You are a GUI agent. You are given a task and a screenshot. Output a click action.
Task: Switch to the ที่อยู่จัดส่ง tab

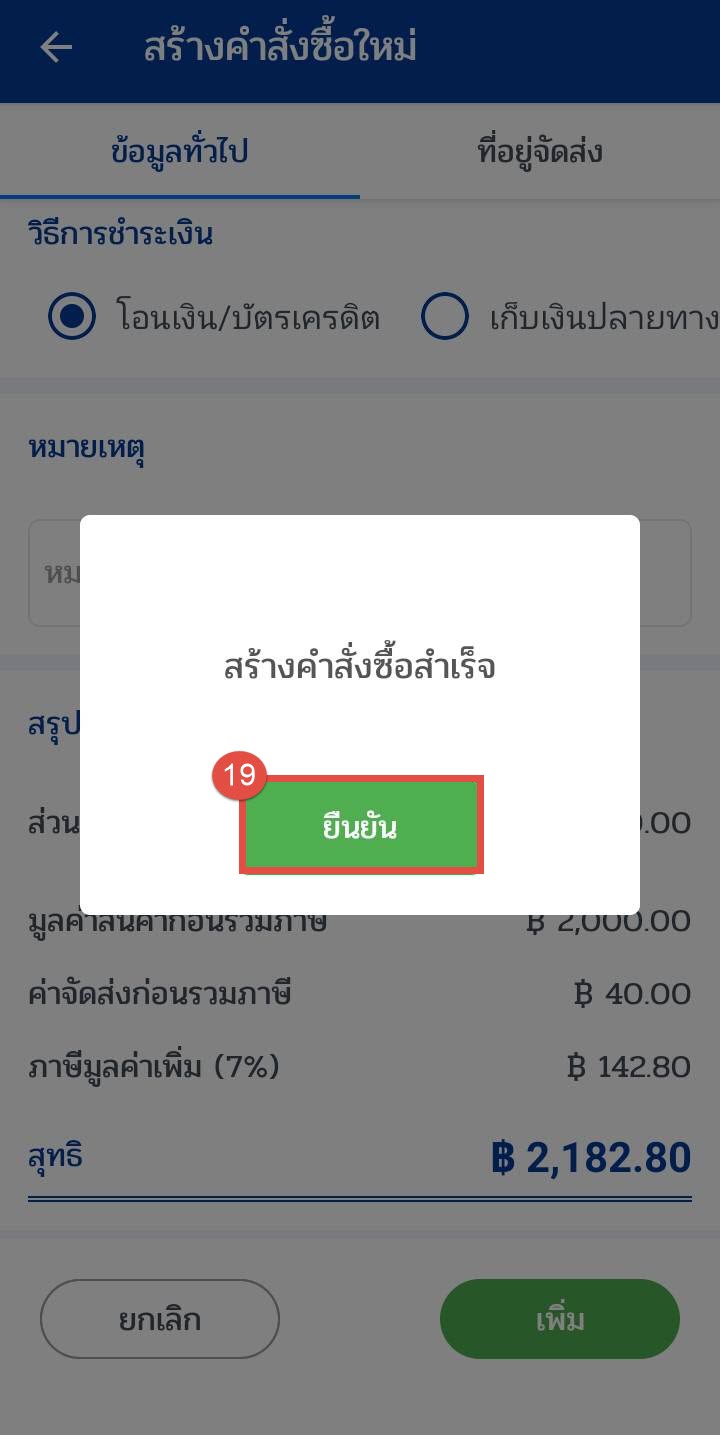539,153
